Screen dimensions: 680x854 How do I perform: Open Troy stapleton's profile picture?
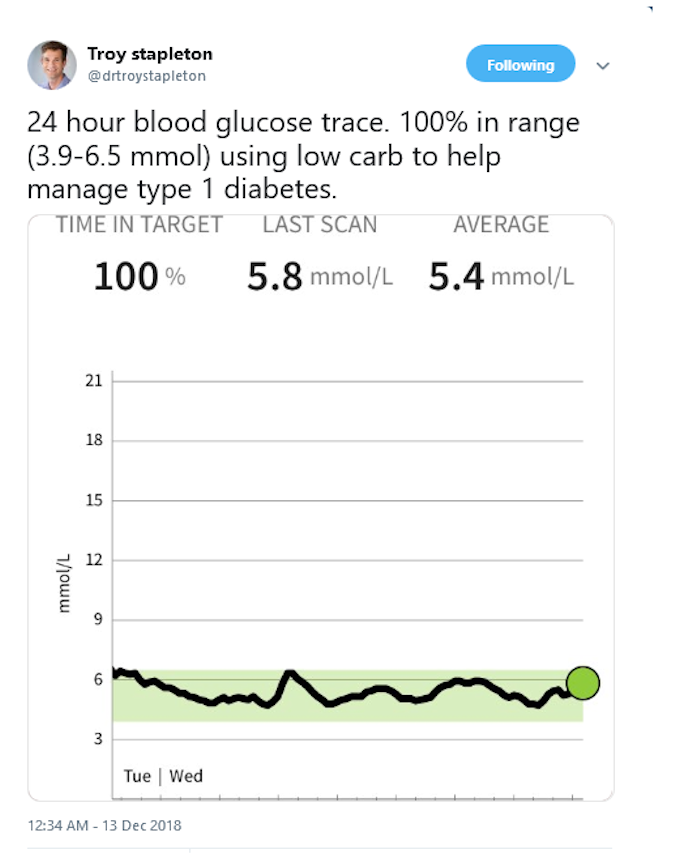pos(52,65)
